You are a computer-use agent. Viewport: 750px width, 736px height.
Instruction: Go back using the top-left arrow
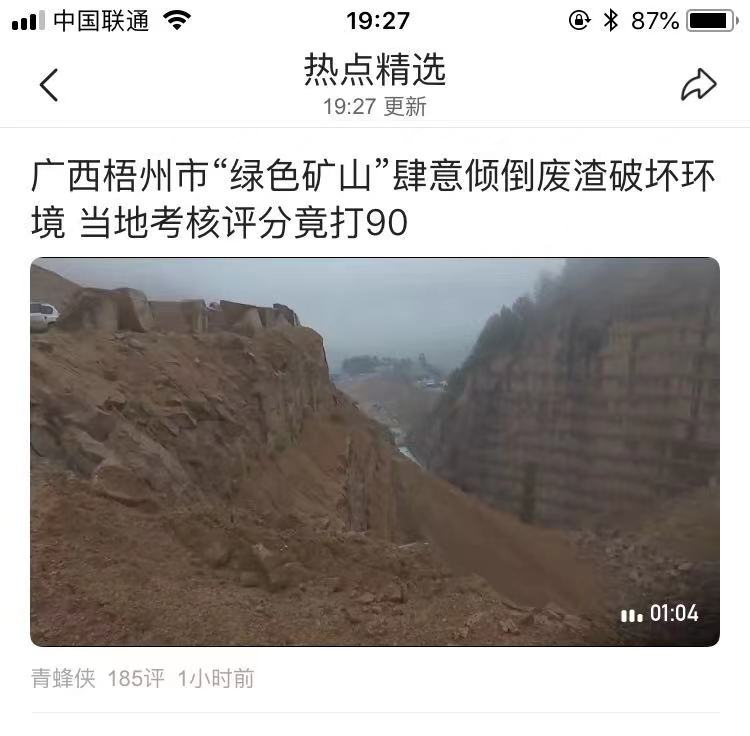[x=48, y=85]
